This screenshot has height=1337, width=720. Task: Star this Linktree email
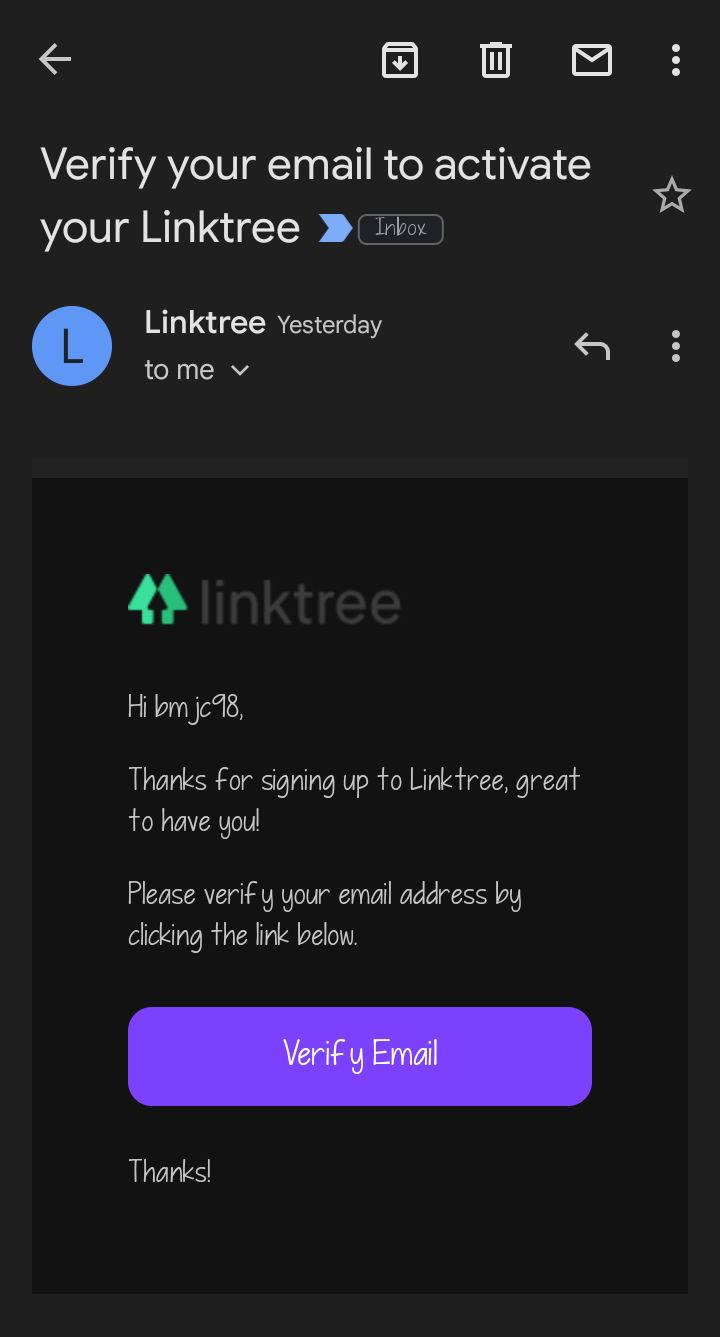[672, 195]
